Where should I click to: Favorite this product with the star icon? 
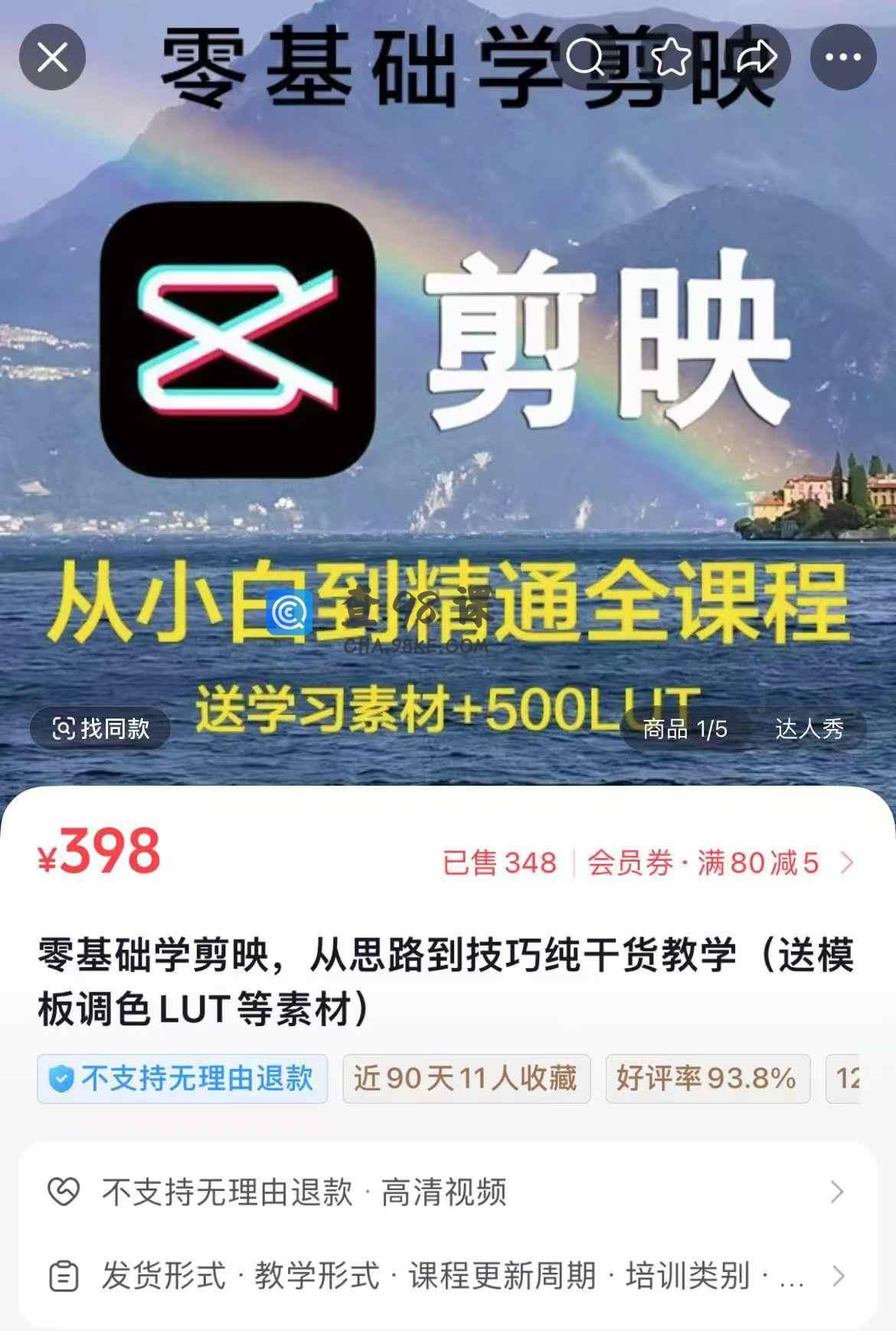pos(672,57)
